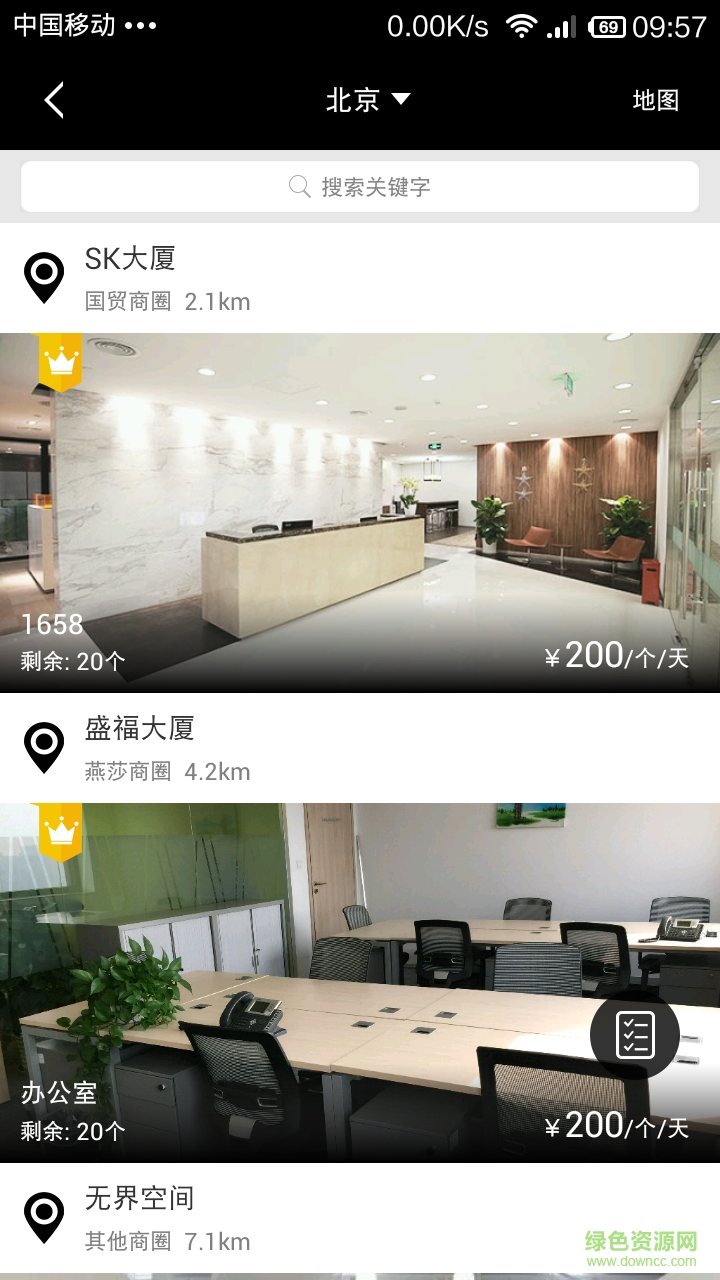
Task: Open the floating checklist button
Action: [635, 1034]
